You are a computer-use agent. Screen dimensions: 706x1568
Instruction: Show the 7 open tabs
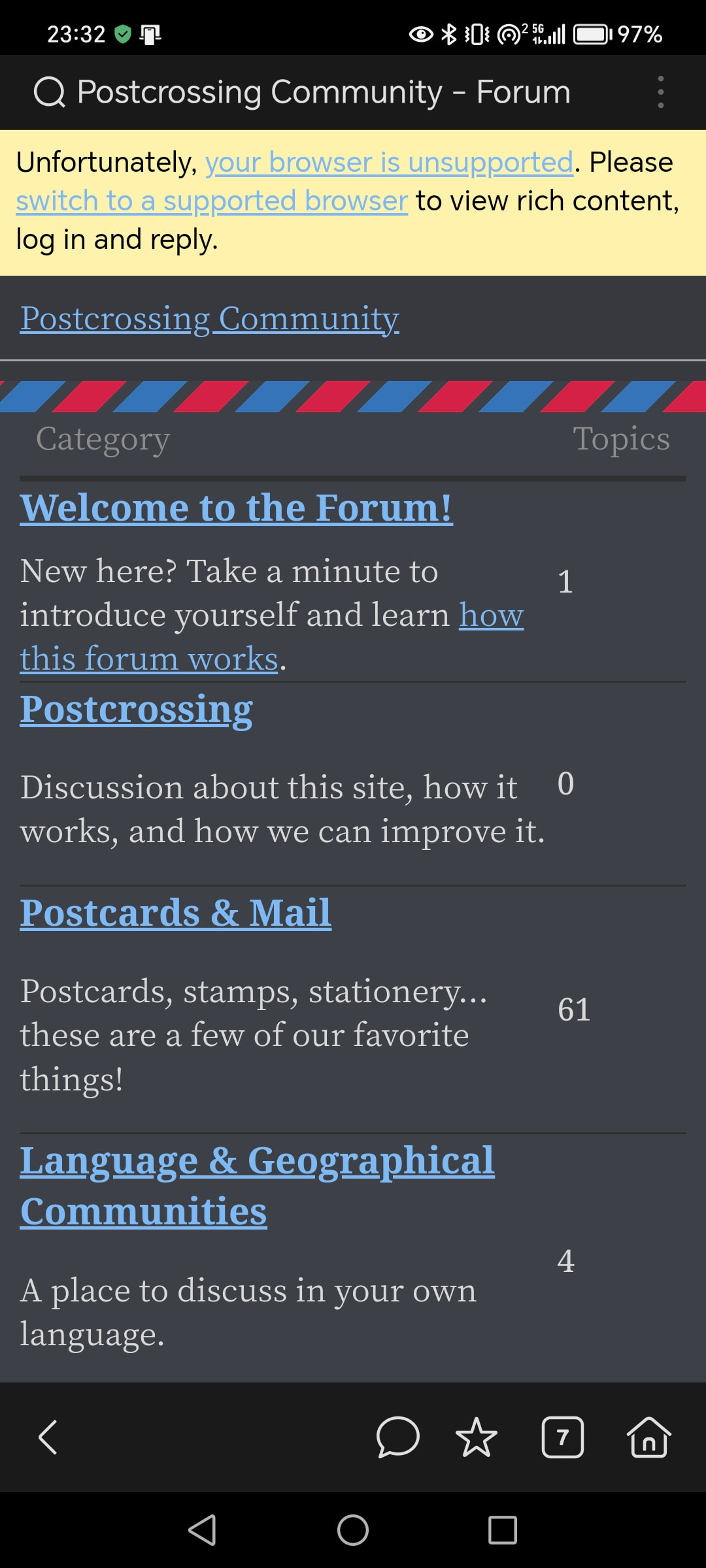click(562, 1437)
